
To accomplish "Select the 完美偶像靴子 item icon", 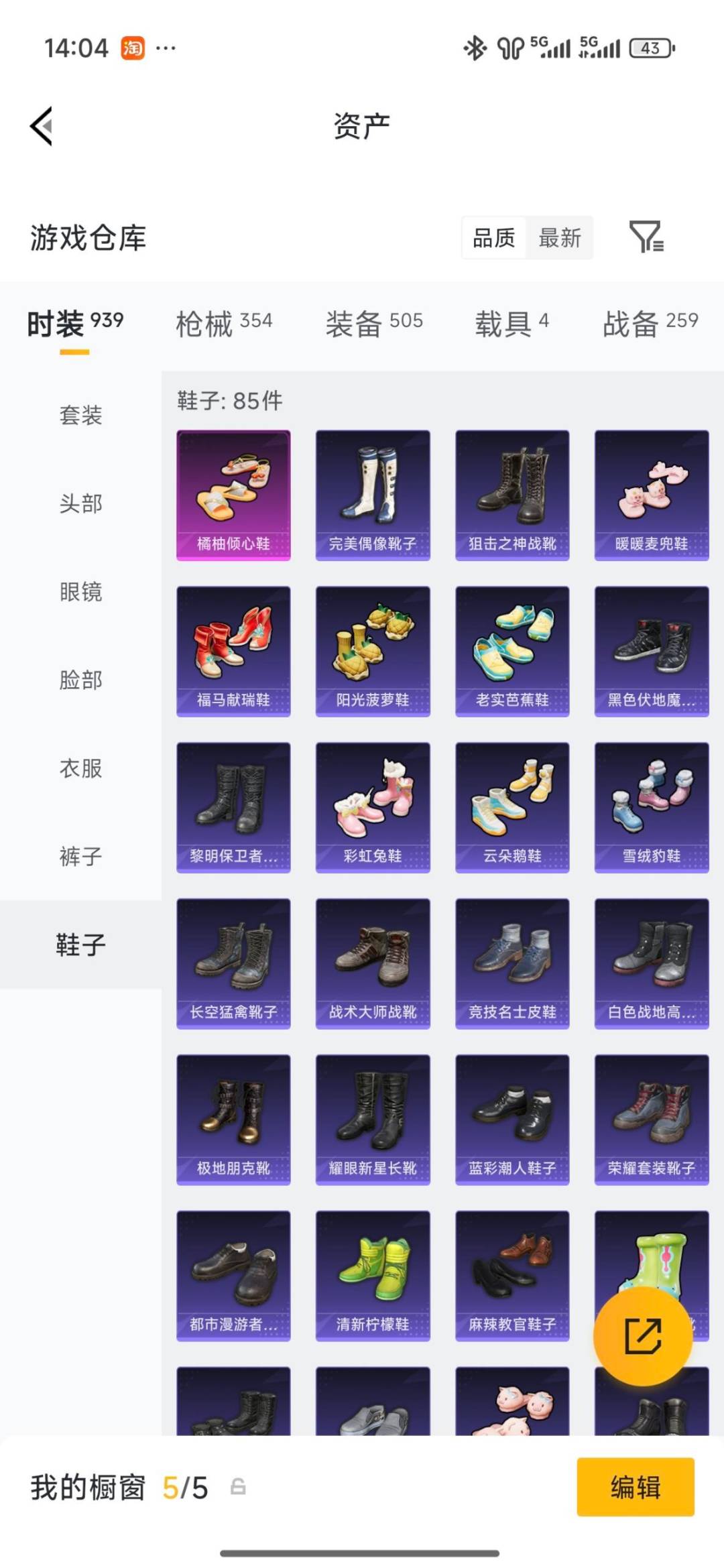I will (372, 495).
